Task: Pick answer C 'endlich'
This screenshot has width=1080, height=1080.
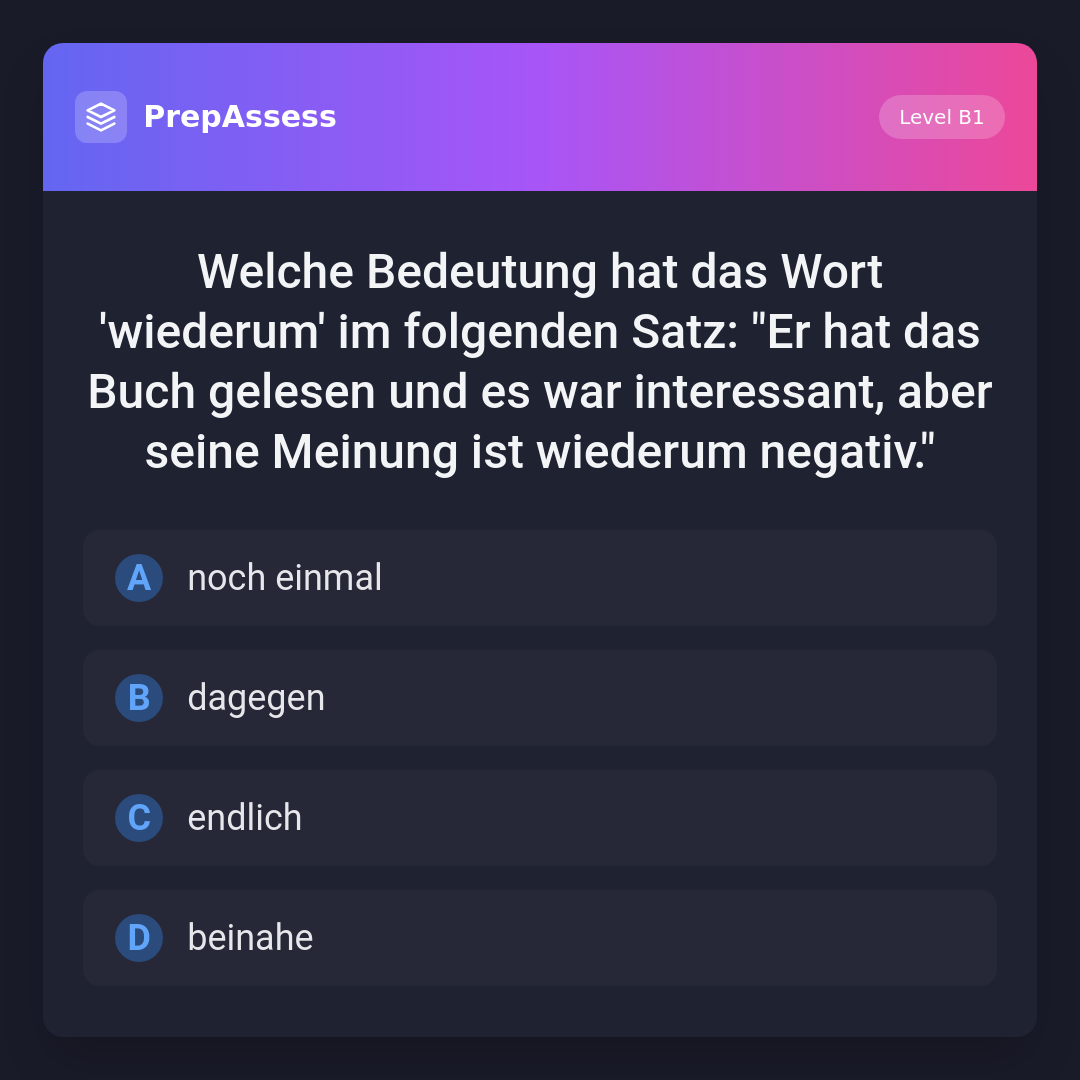Action: tap(540, 818)
